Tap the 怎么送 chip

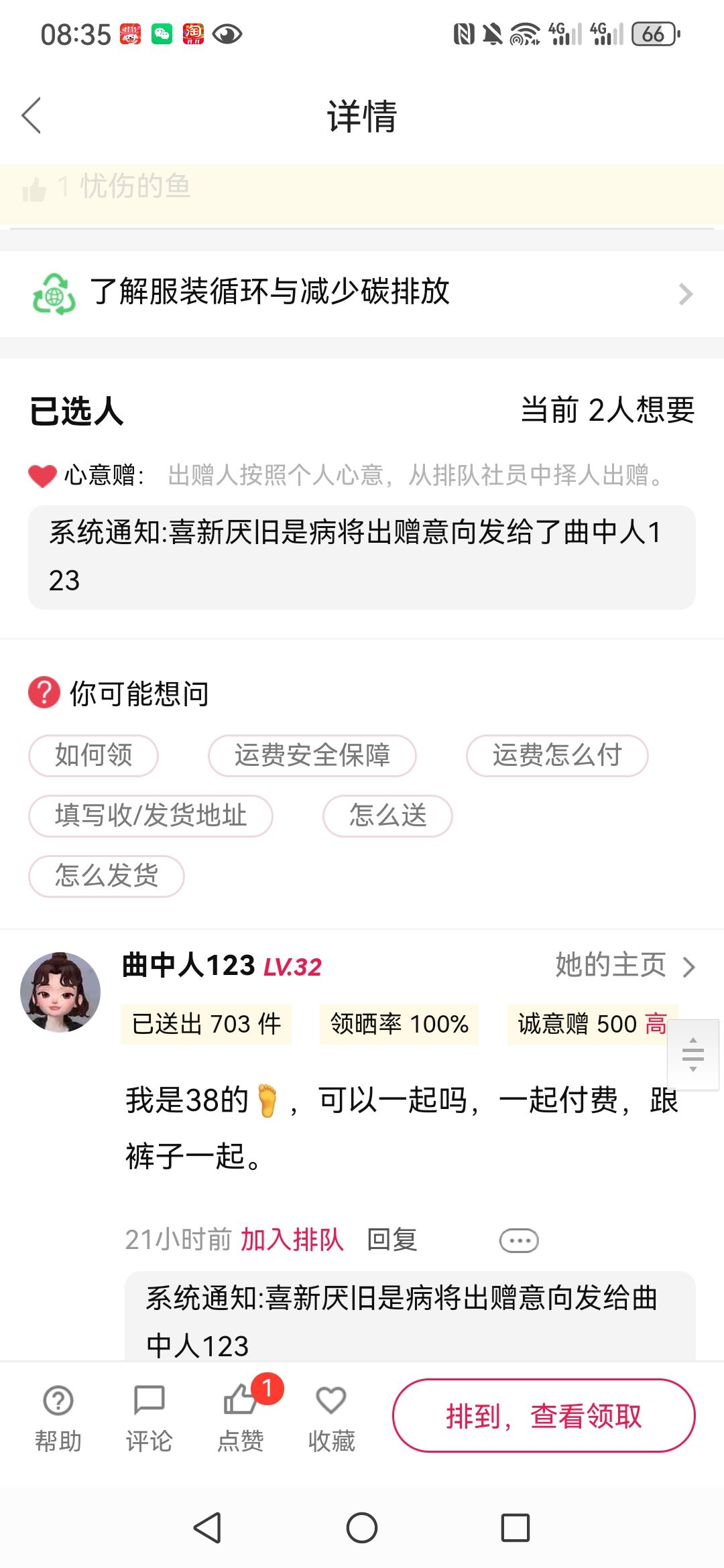point(387,815)
